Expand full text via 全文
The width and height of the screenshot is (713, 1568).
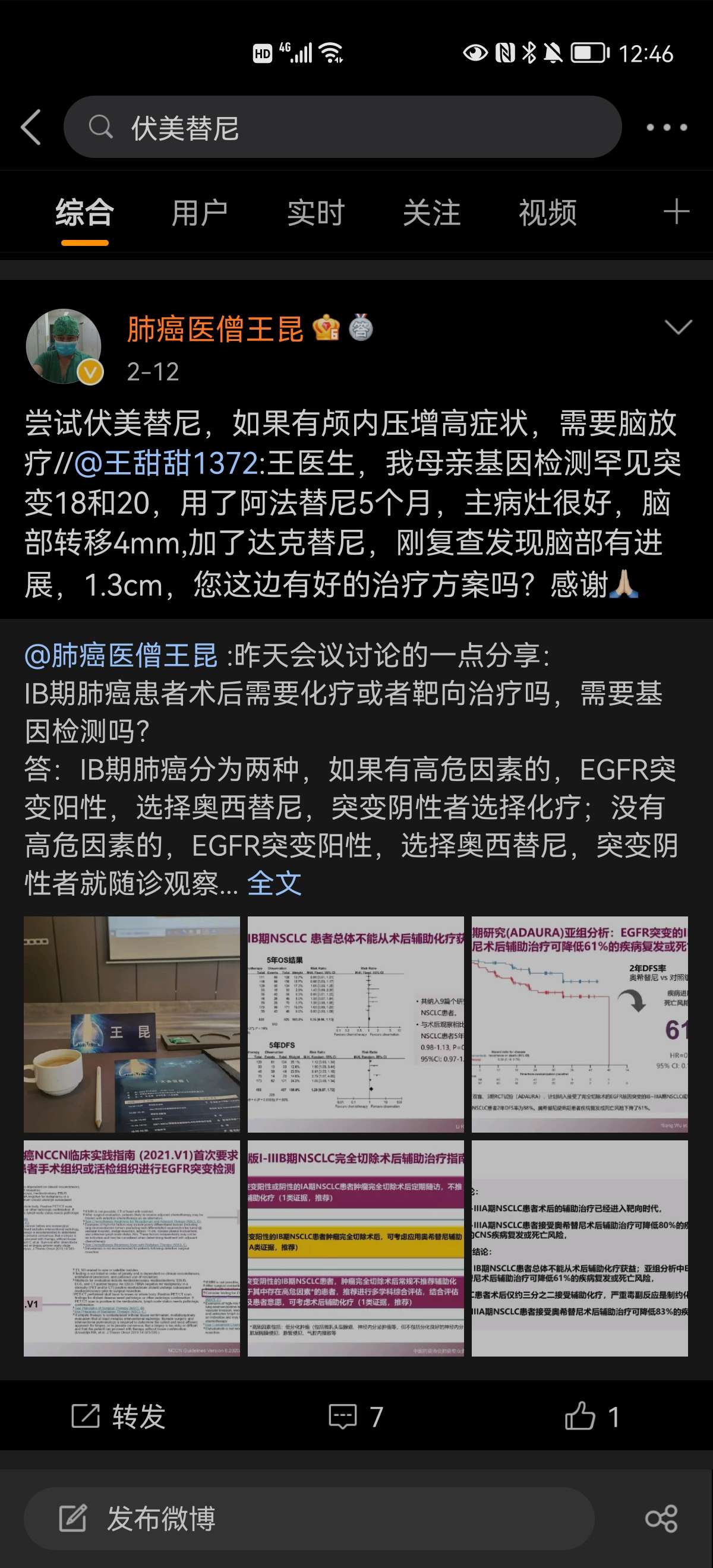point(274,883)
